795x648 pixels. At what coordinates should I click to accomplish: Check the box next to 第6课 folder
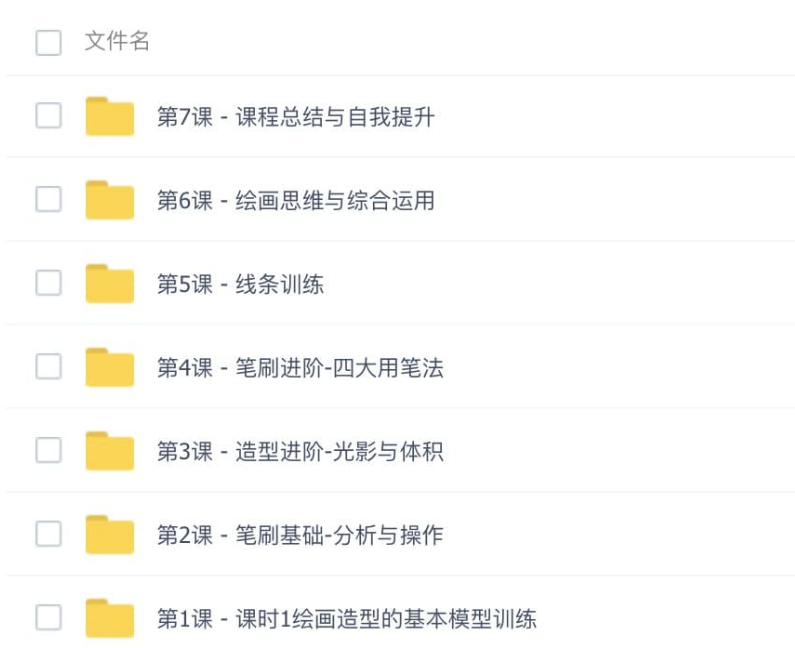tap(48, 200)
